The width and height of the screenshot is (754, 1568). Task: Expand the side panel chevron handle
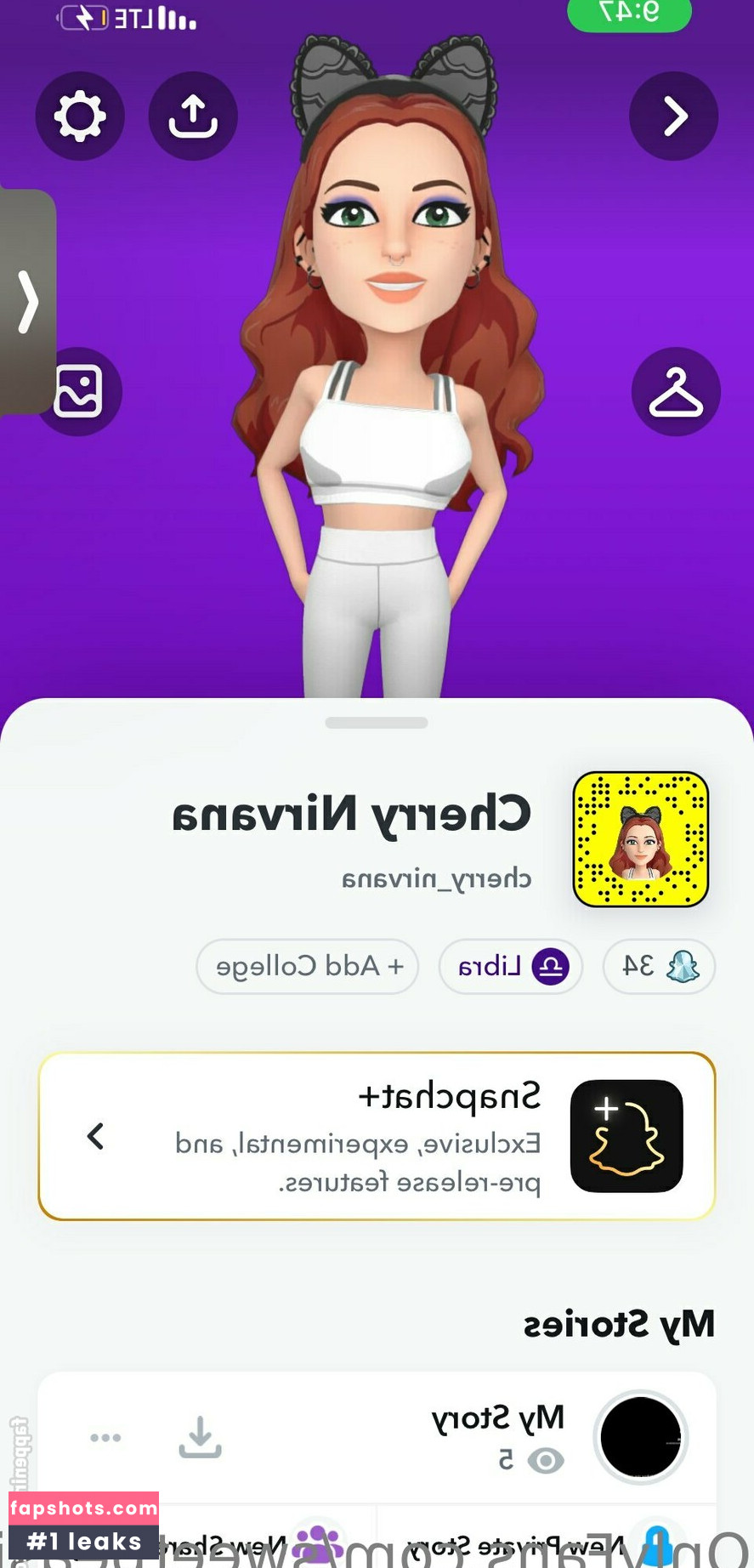(28, 302)
